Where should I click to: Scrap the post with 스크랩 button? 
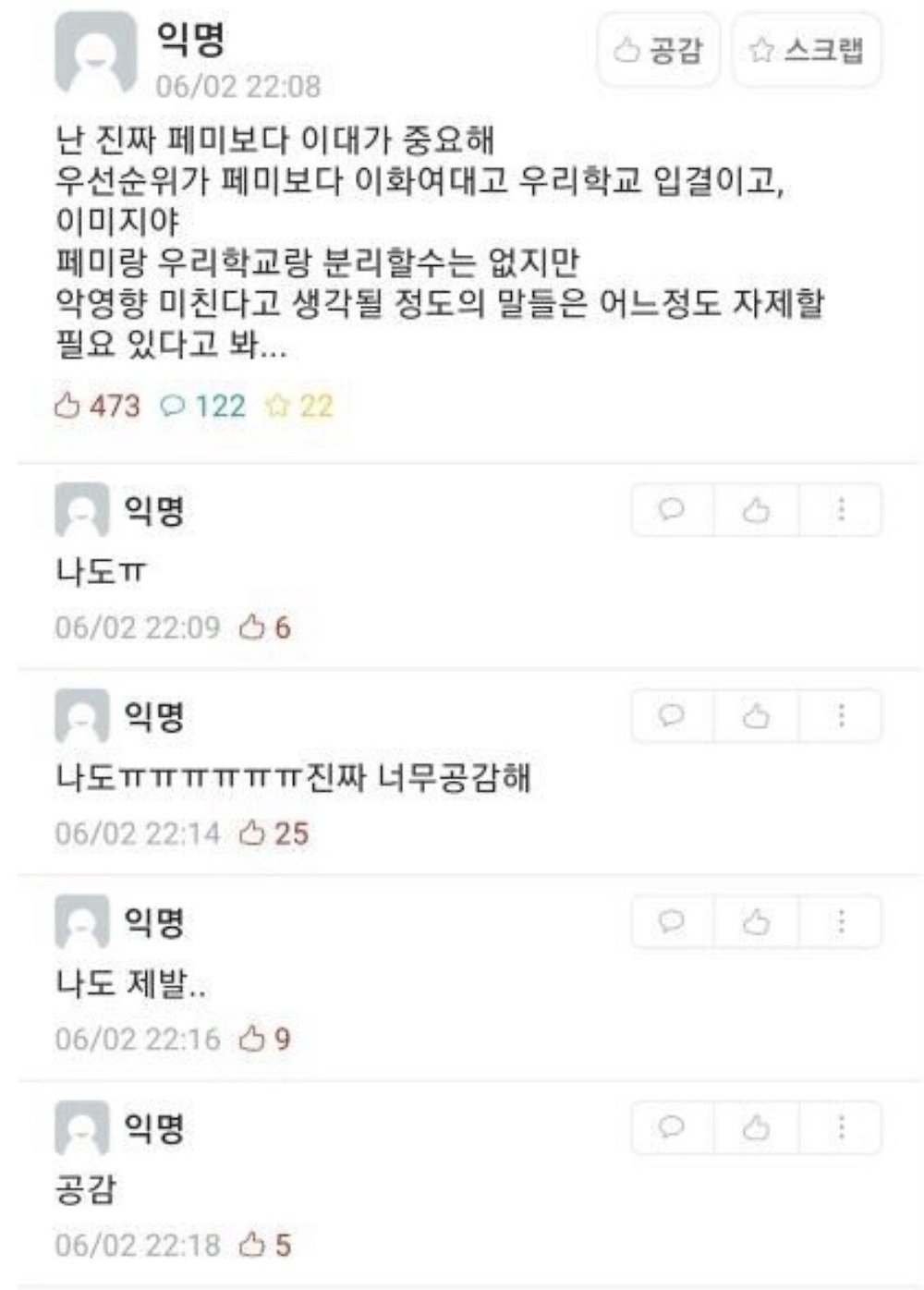(807, 50)
